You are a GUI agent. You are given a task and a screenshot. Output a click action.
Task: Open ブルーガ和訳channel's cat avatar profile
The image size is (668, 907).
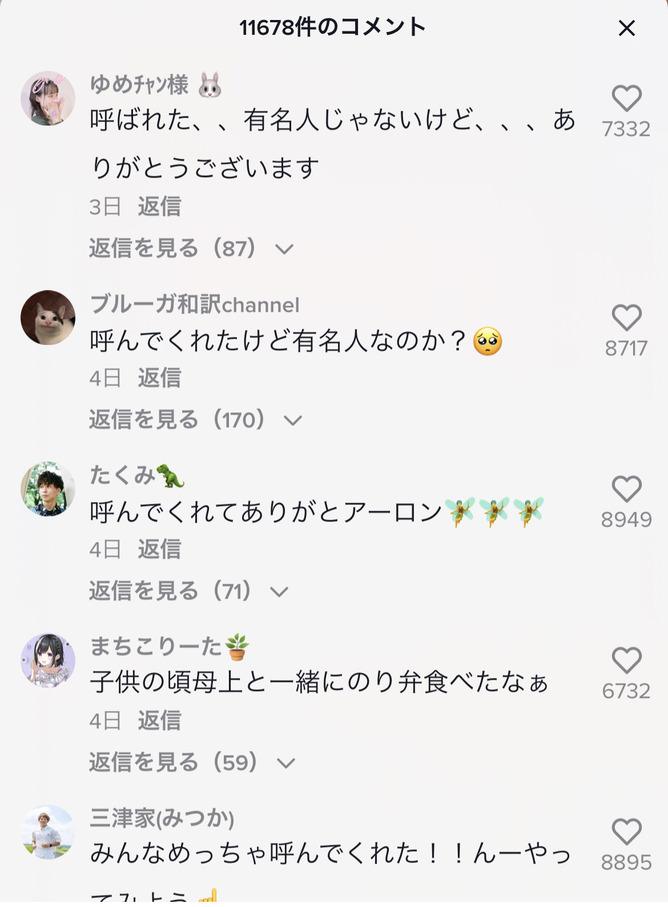tap(48, 318)
